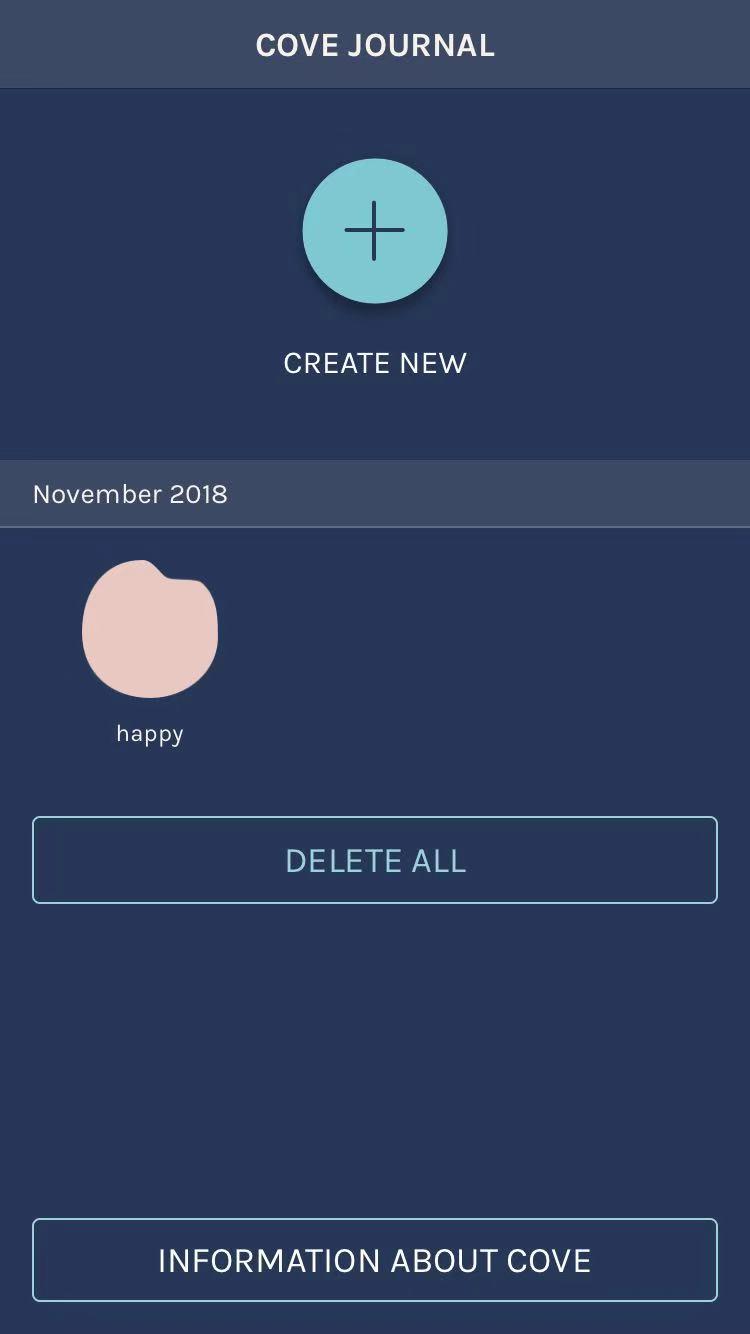Create a new journal entry
The image size is (750, 1334).
point(375,231)
